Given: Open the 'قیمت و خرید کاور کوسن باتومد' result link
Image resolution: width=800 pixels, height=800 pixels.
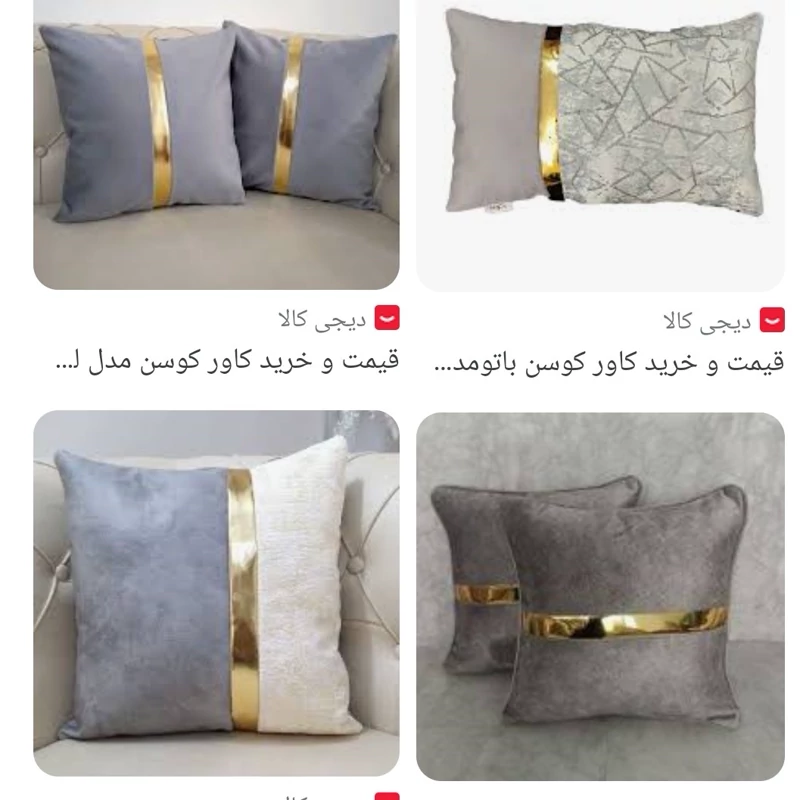Looking at the screenshot, I should (x=610, y=361).
